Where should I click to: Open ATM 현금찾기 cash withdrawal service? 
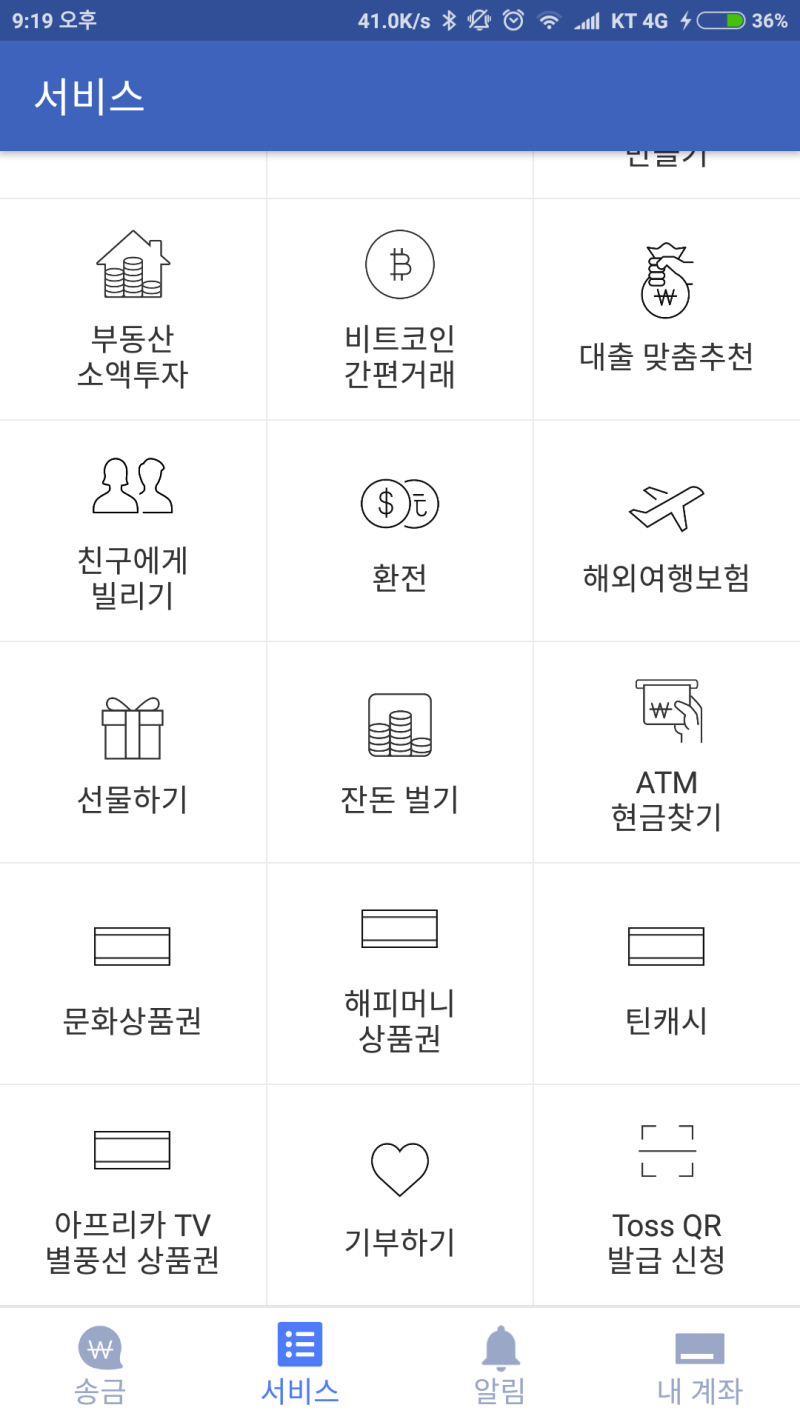(665, 752)
